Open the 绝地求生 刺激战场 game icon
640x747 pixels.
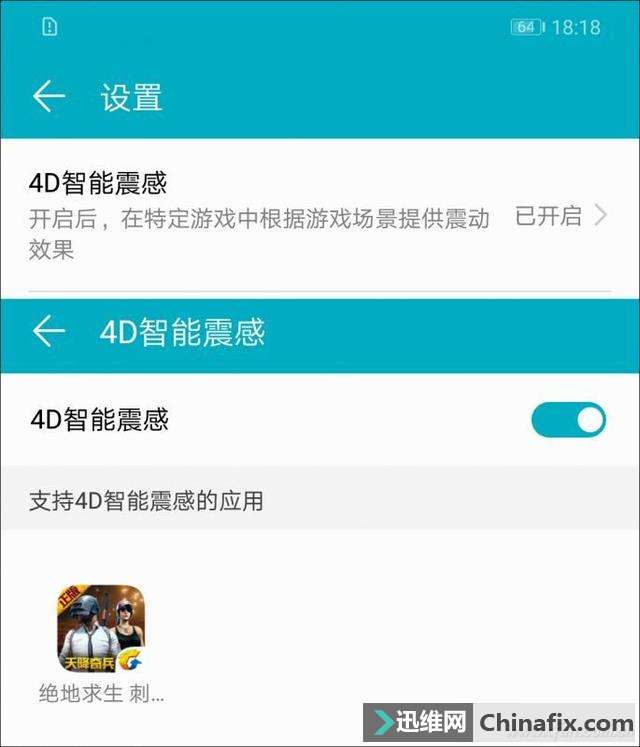pyautogui.click(x=100, y=627)
